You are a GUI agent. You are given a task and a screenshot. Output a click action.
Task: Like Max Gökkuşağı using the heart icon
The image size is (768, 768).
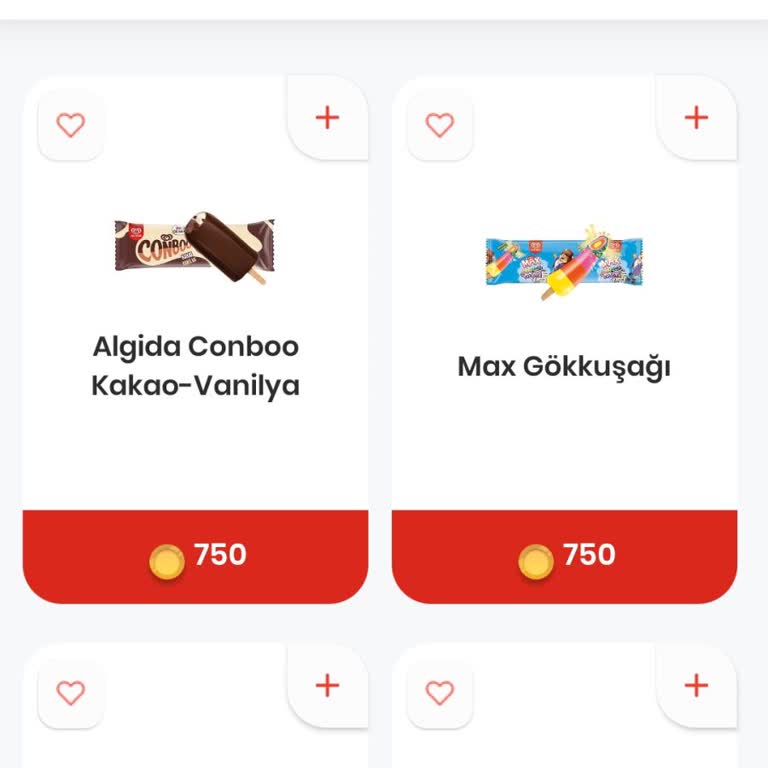point(439,125)
